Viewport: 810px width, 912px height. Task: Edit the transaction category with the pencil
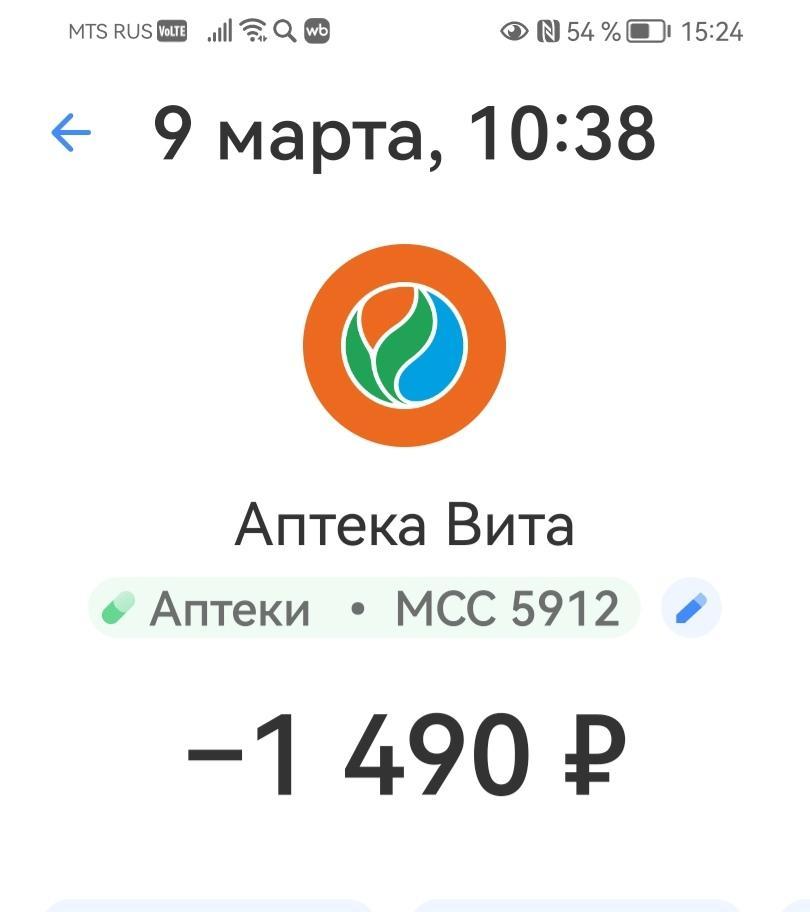tap(691, 608)
